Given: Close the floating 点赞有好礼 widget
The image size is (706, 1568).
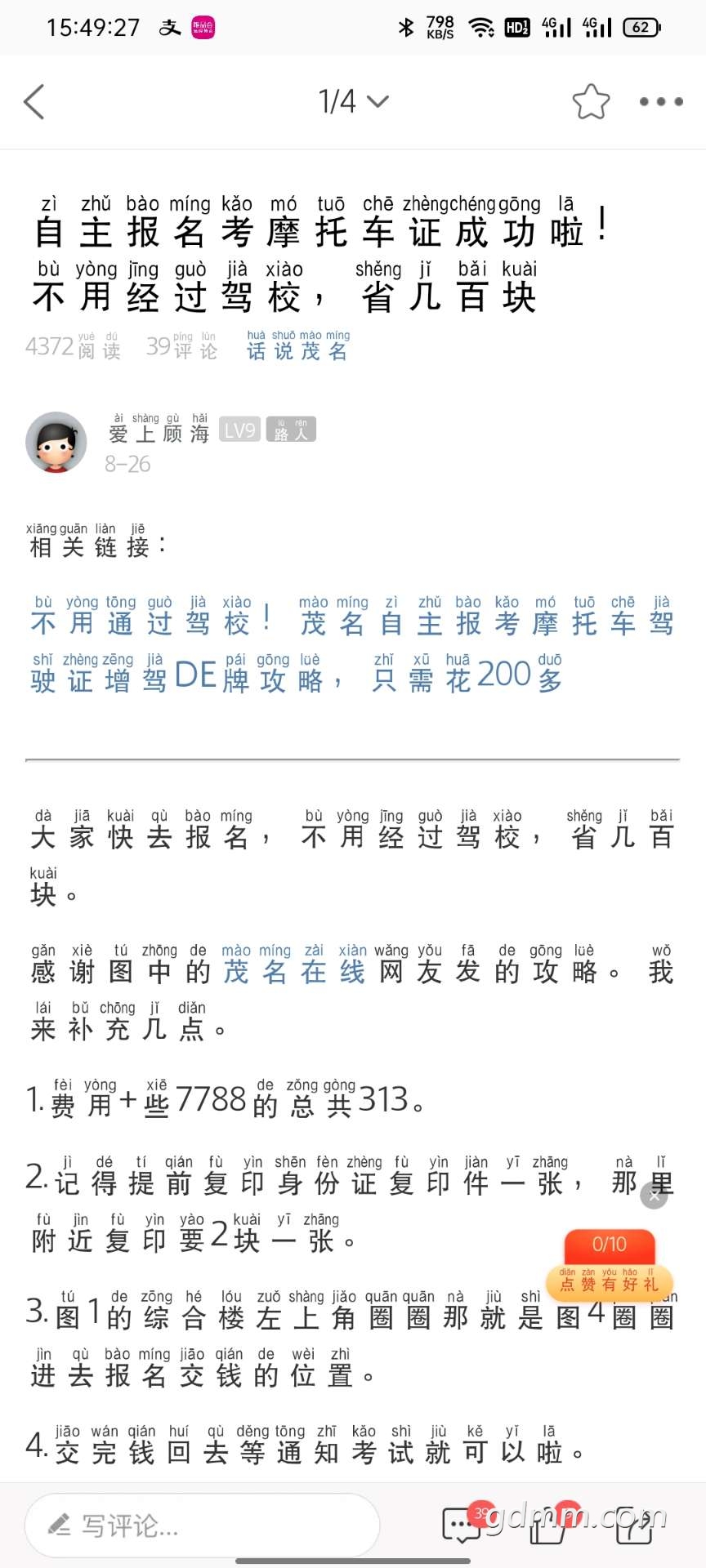Looking at the screenshot, I should 654,1196.
